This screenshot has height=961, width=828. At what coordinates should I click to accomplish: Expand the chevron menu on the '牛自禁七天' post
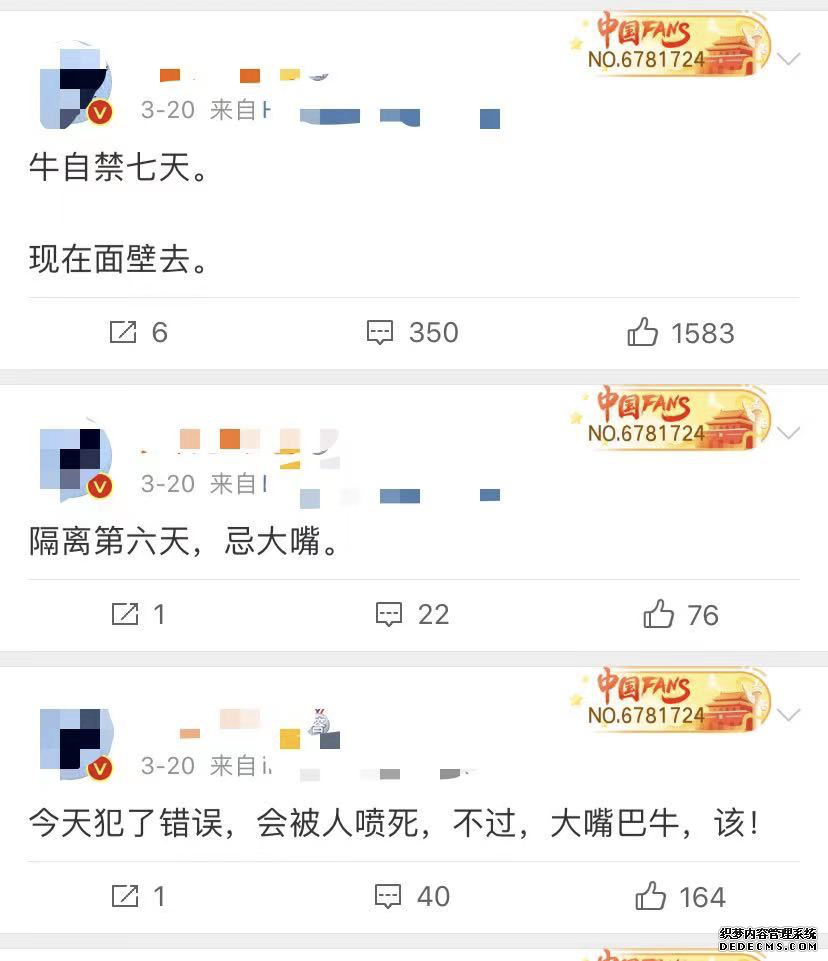789,59
